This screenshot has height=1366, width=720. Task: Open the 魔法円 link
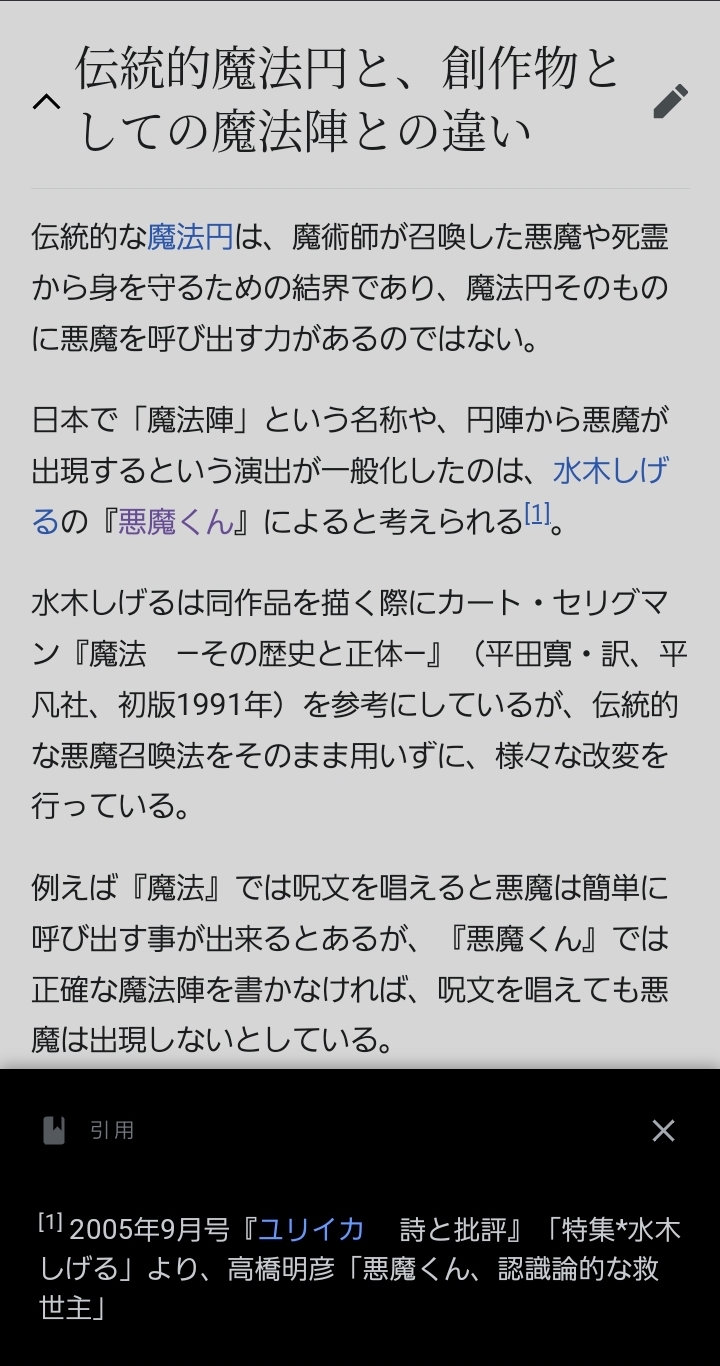coord(190,237)
